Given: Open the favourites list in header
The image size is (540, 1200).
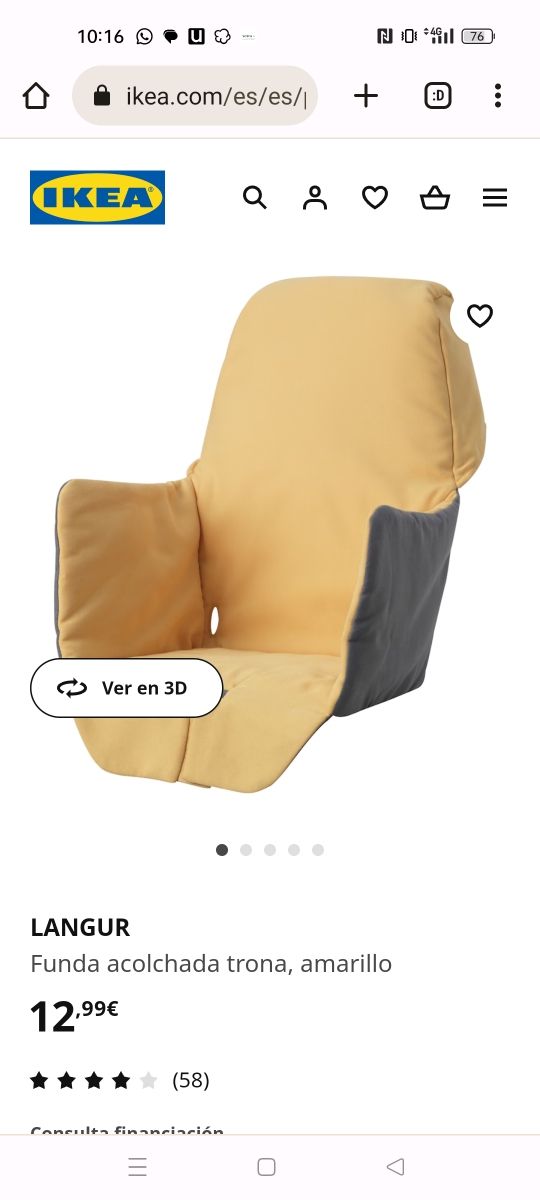Looking at the screenshot, I should pos(375,198).
